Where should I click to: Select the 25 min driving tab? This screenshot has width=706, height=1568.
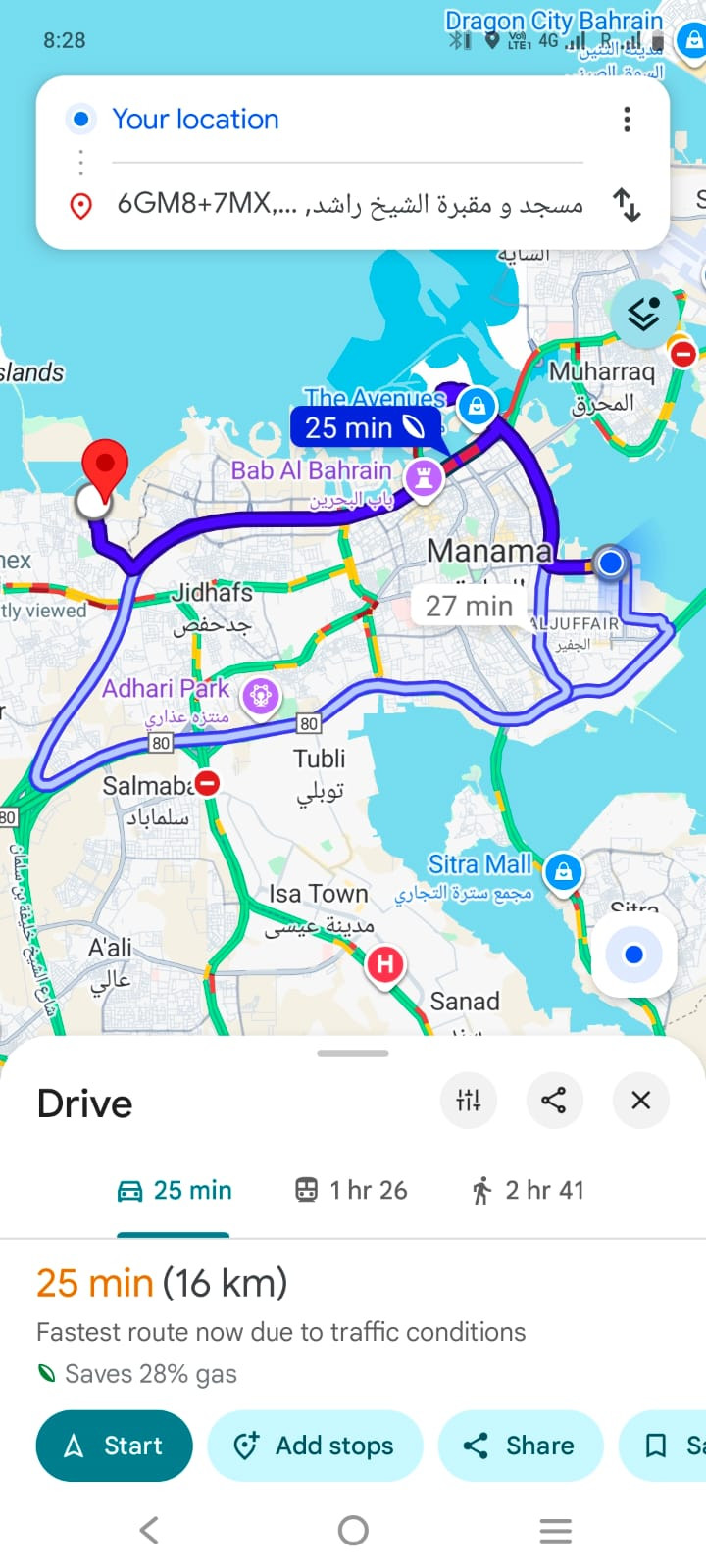click(x=175, y=1190)
